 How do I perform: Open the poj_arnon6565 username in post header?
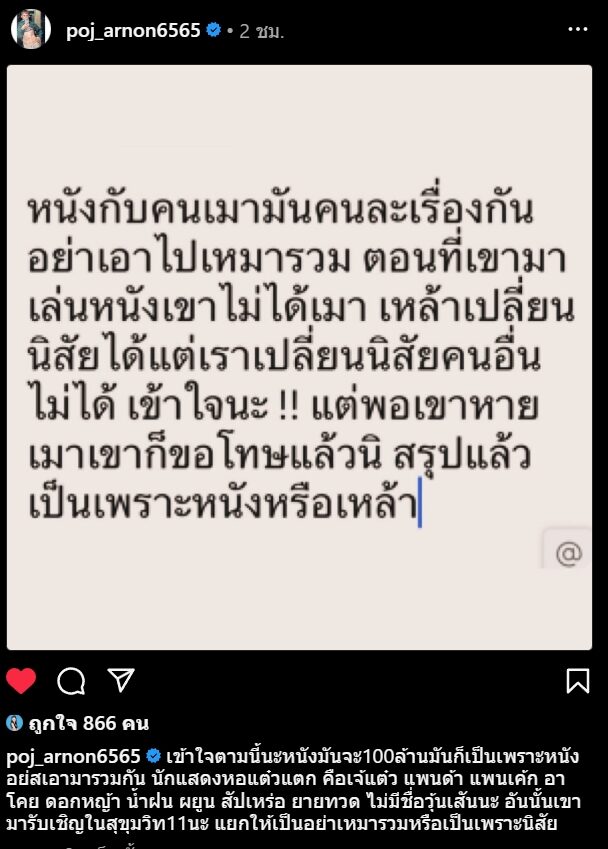[x=133, y=30]
